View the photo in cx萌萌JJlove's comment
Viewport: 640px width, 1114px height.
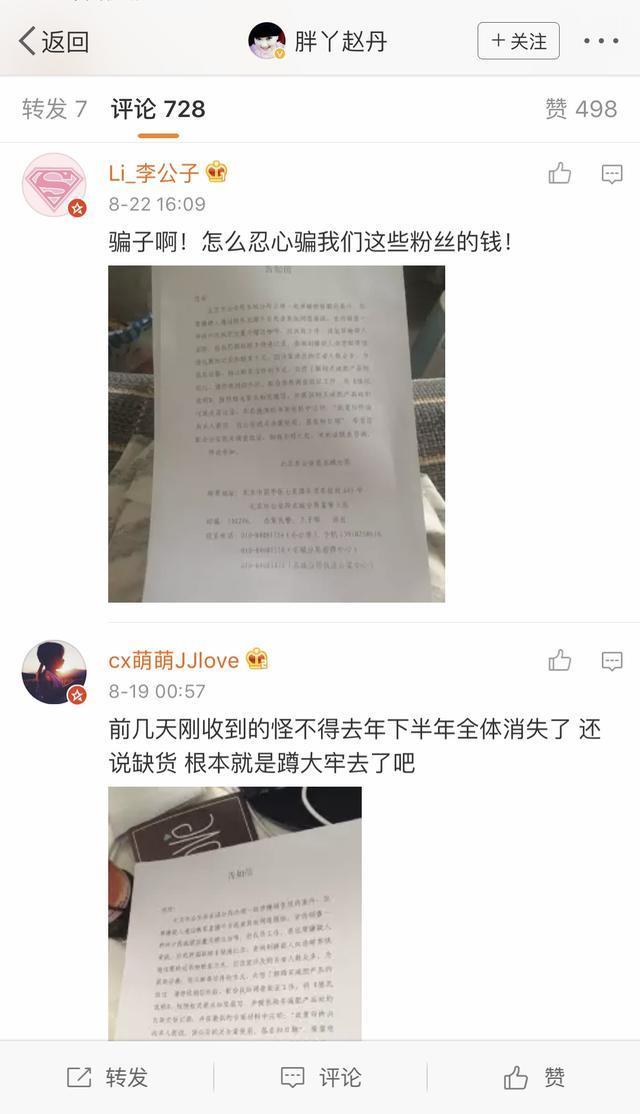click(235, 912)
